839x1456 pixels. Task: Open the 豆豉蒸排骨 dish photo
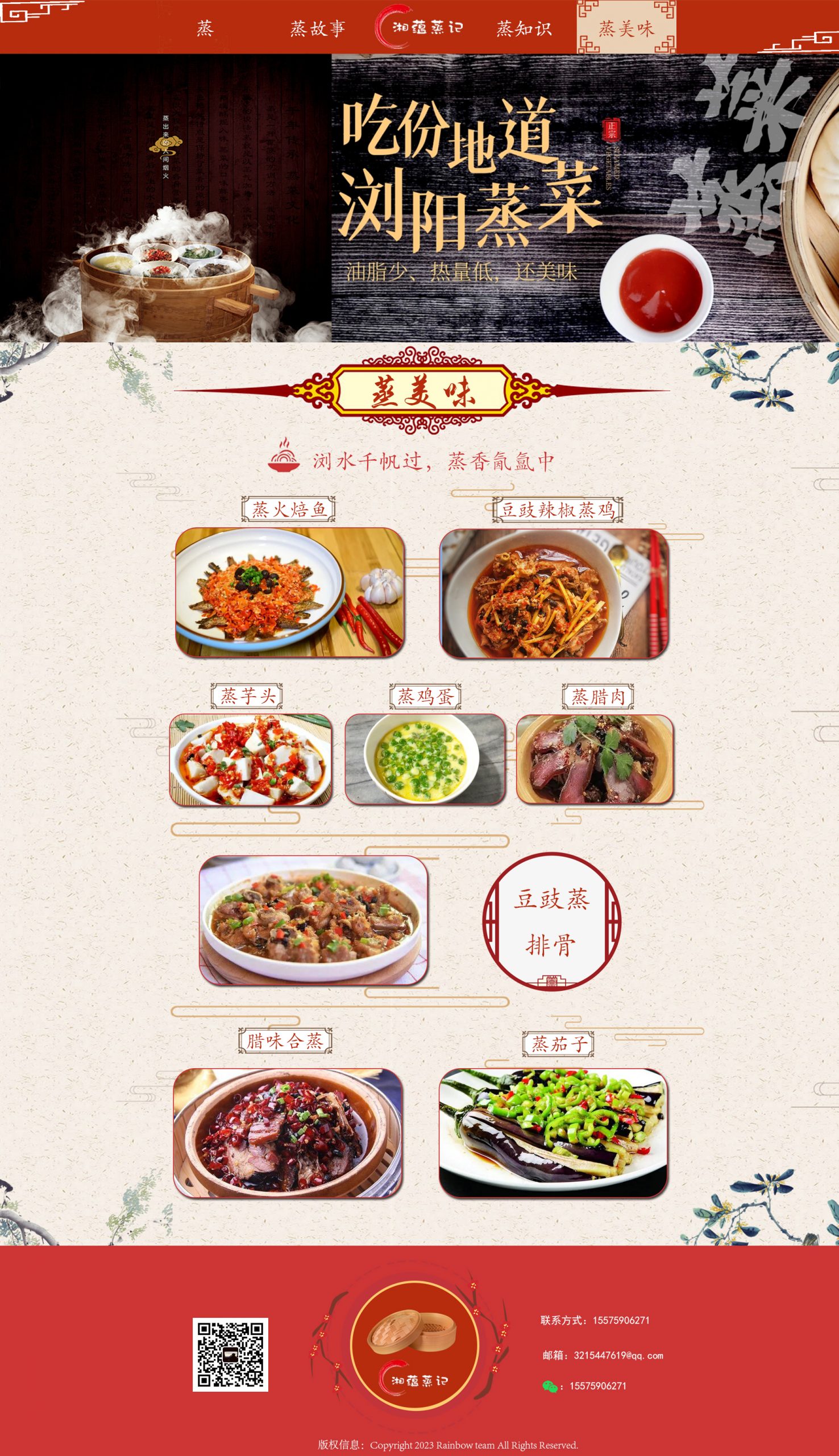tap(313, 920)
